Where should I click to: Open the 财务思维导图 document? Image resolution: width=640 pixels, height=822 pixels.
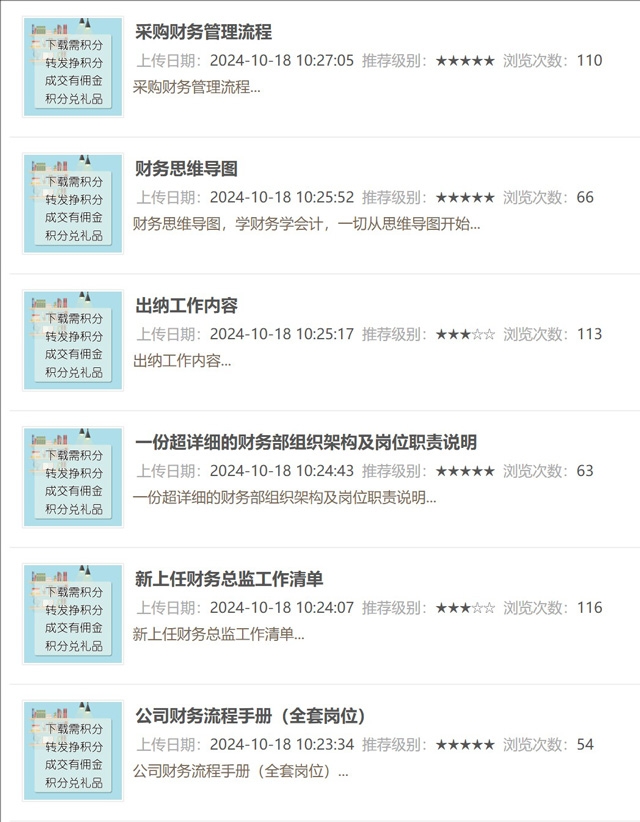point(186,169)
